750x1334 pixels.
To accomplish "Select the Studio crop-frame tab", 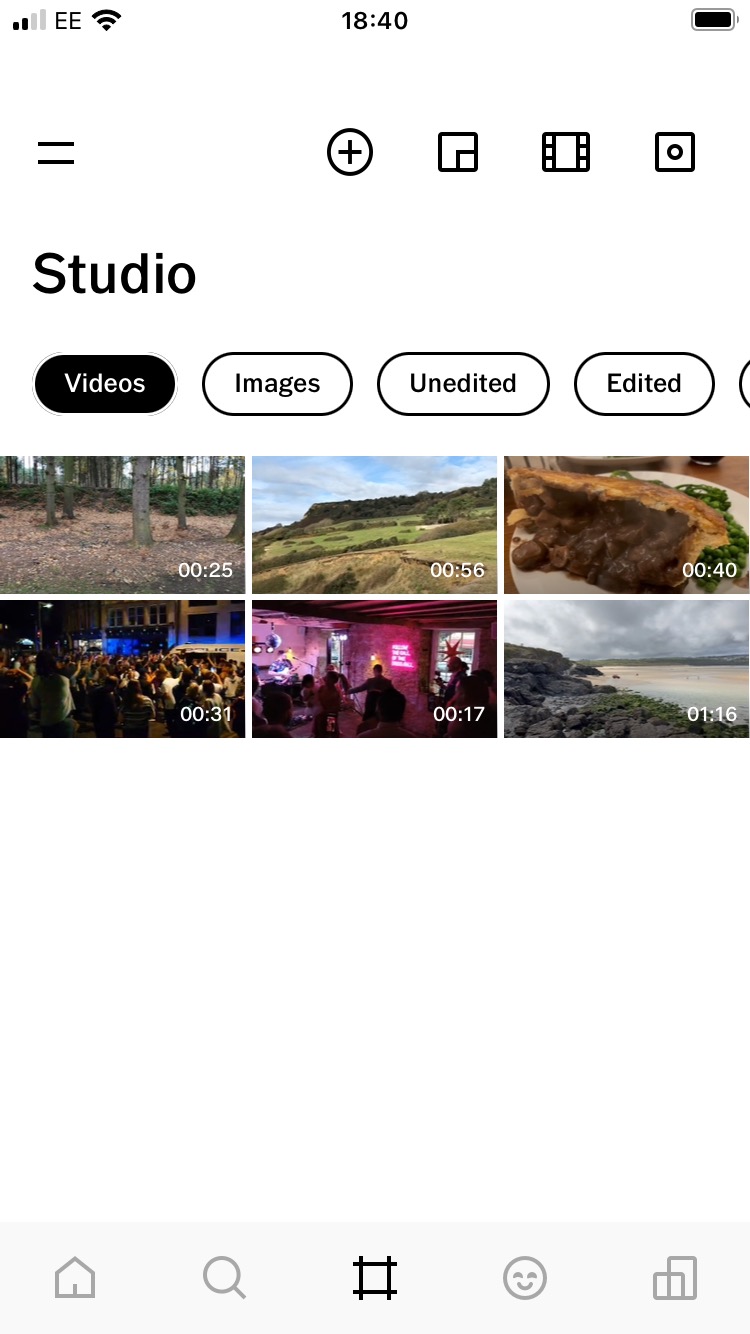I will pyautogui.click(x=375, y=1278).
